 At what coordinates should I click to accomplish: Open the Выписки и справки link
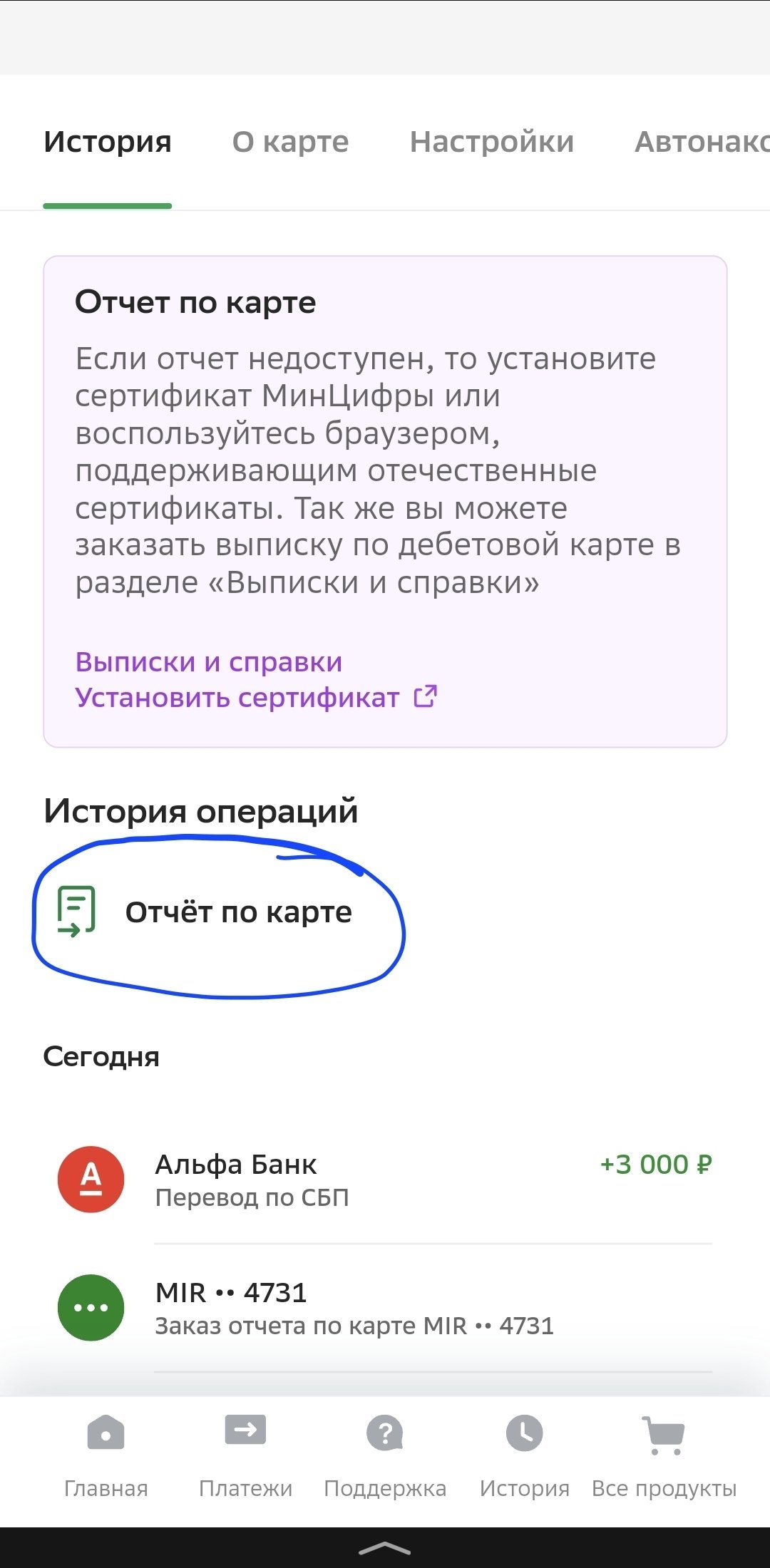tap(209, 662)
